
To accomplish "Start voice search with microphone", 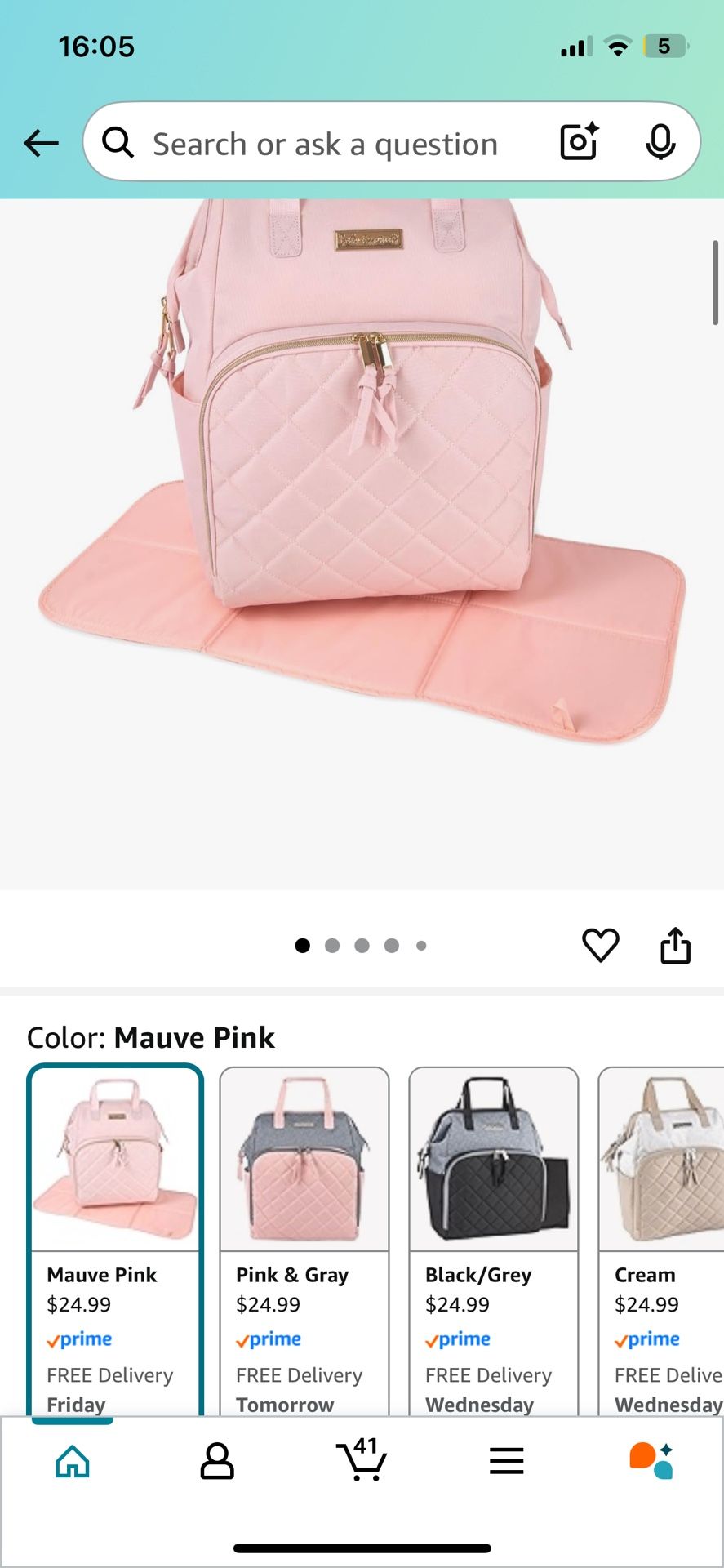I will [660, 142].
